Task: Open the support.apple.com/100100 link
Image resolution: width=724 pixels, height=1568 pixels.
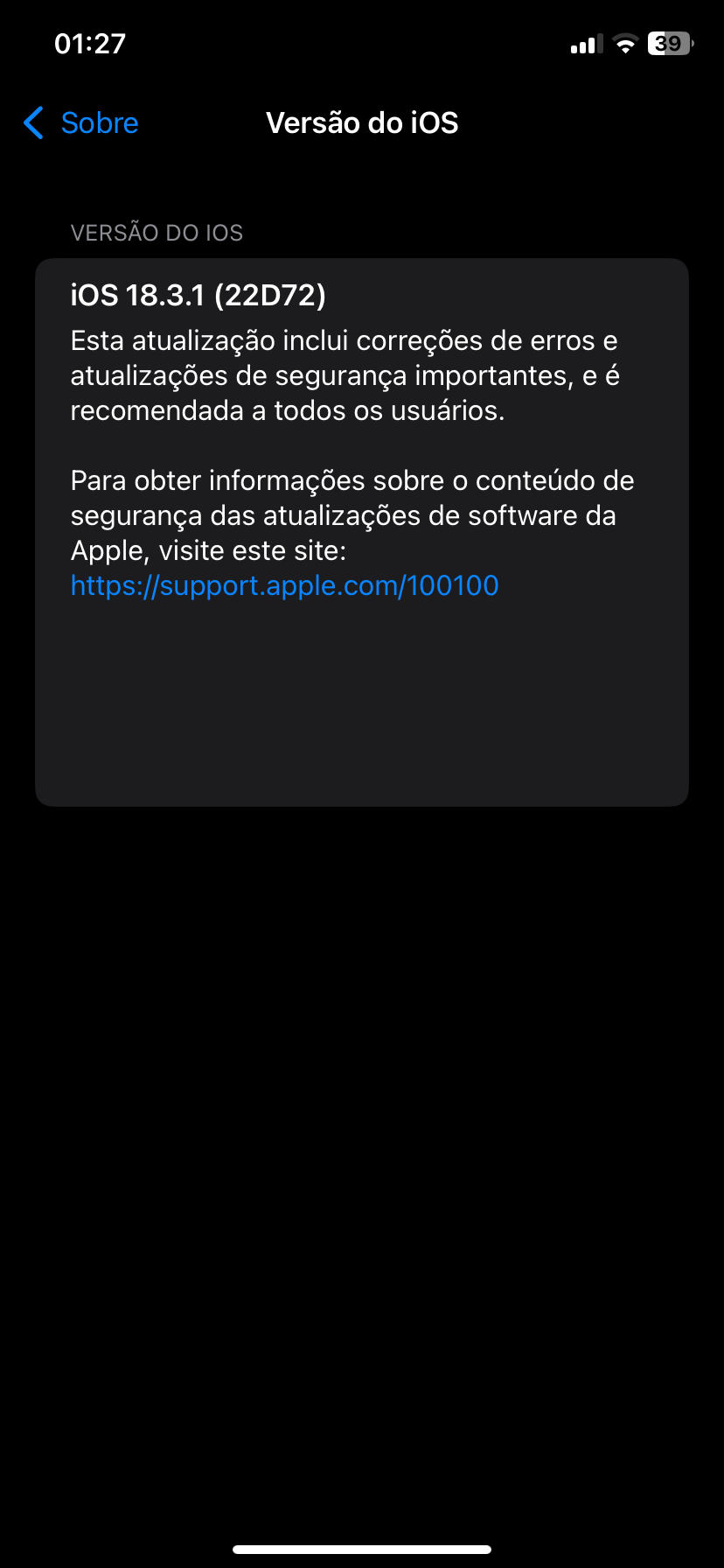Action: pos(284,585)
